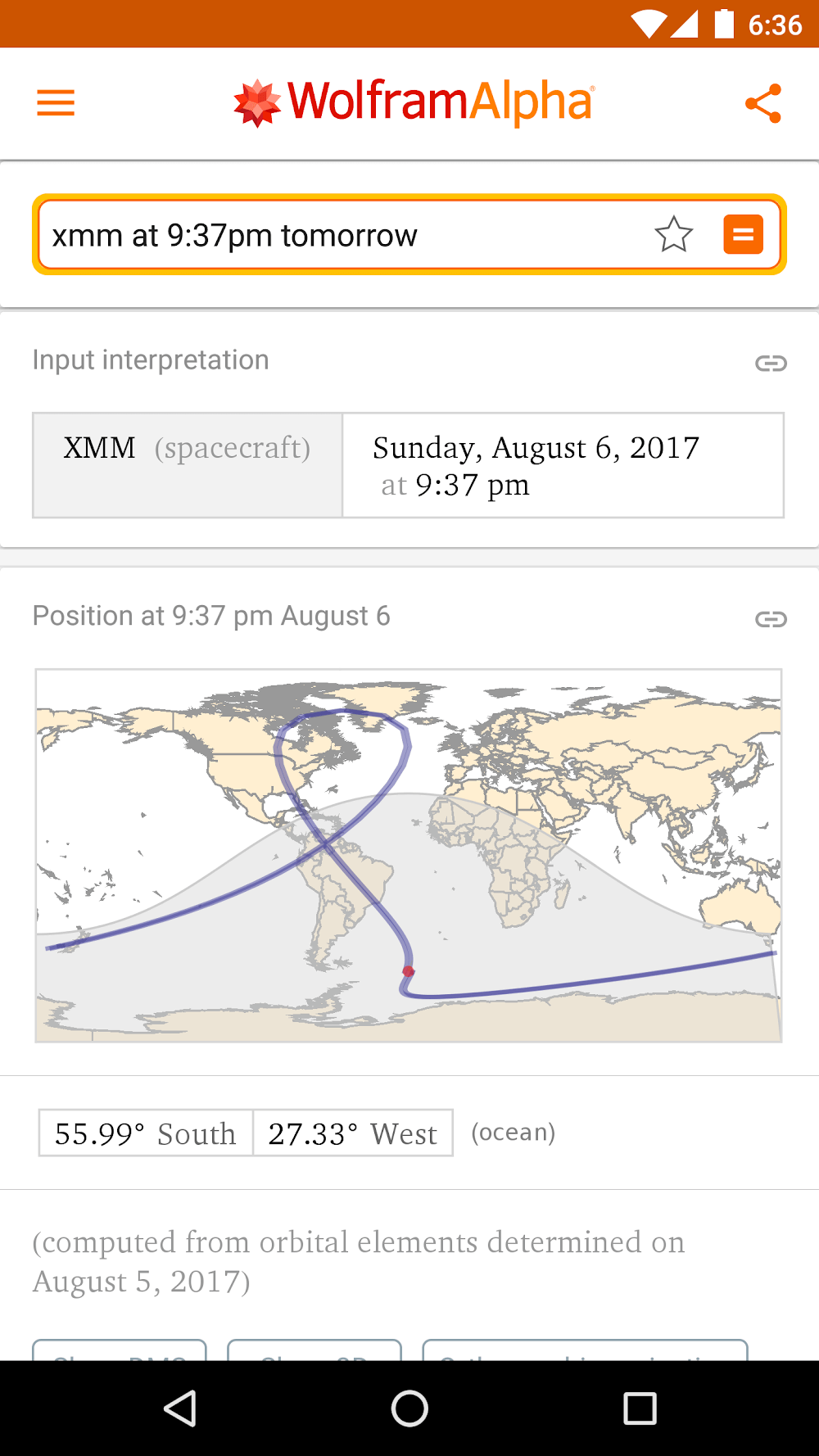
Task: Open link icon for Position pod
Action: (771, 619)
